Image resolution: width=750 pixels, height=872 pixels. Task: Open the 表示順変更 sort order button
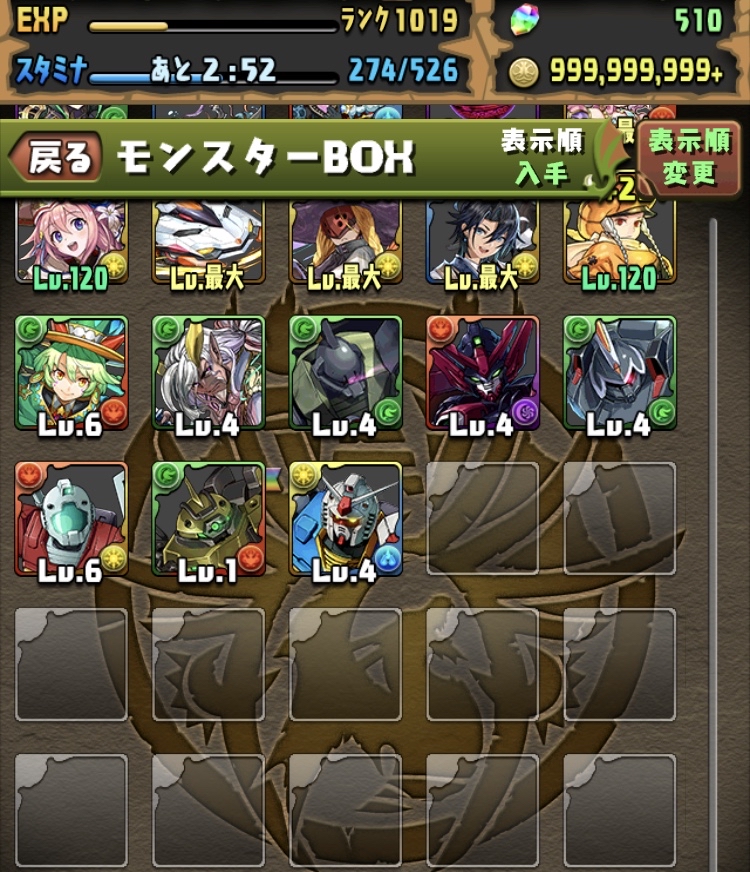point(689,158)
